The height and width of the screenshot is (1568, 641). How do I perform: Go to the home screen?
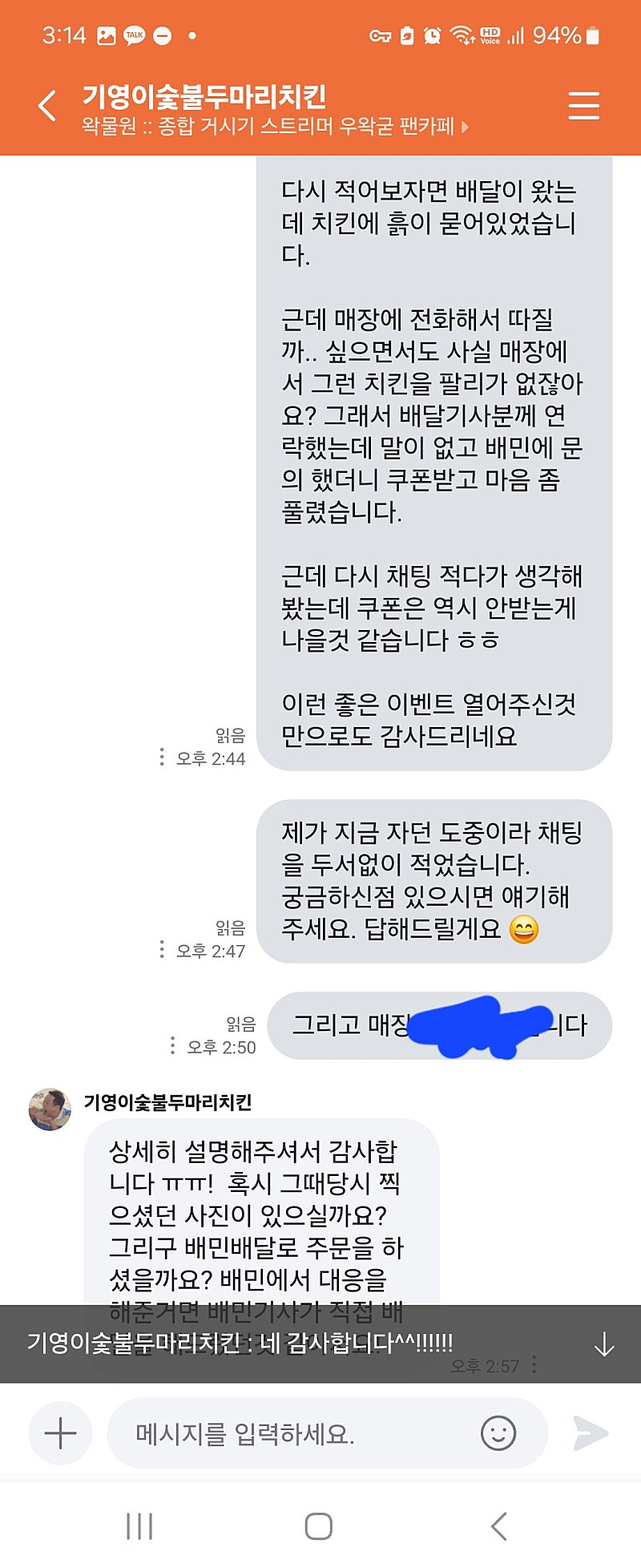(319, 1526)
